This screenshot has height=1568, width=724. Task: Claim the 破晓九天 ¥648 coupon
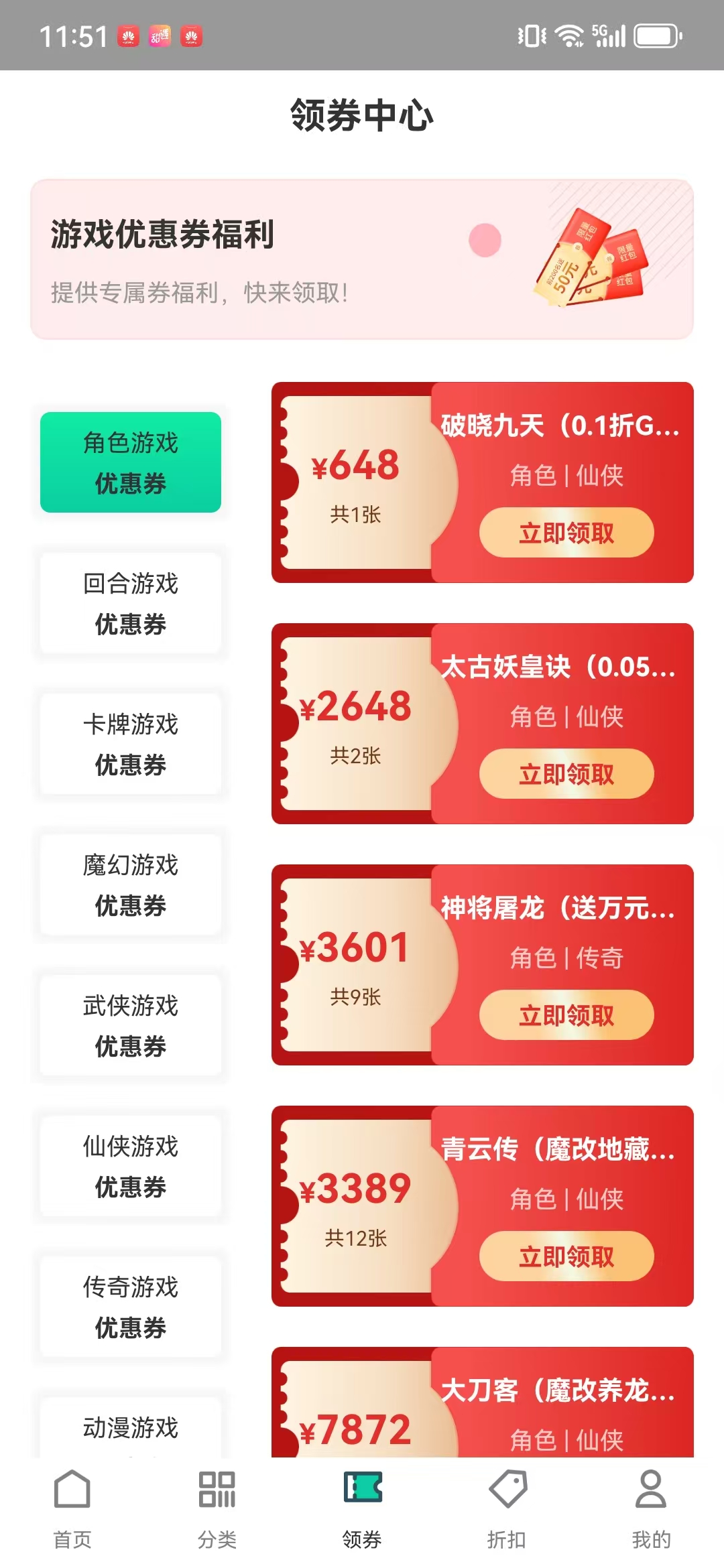coord(566,533)
